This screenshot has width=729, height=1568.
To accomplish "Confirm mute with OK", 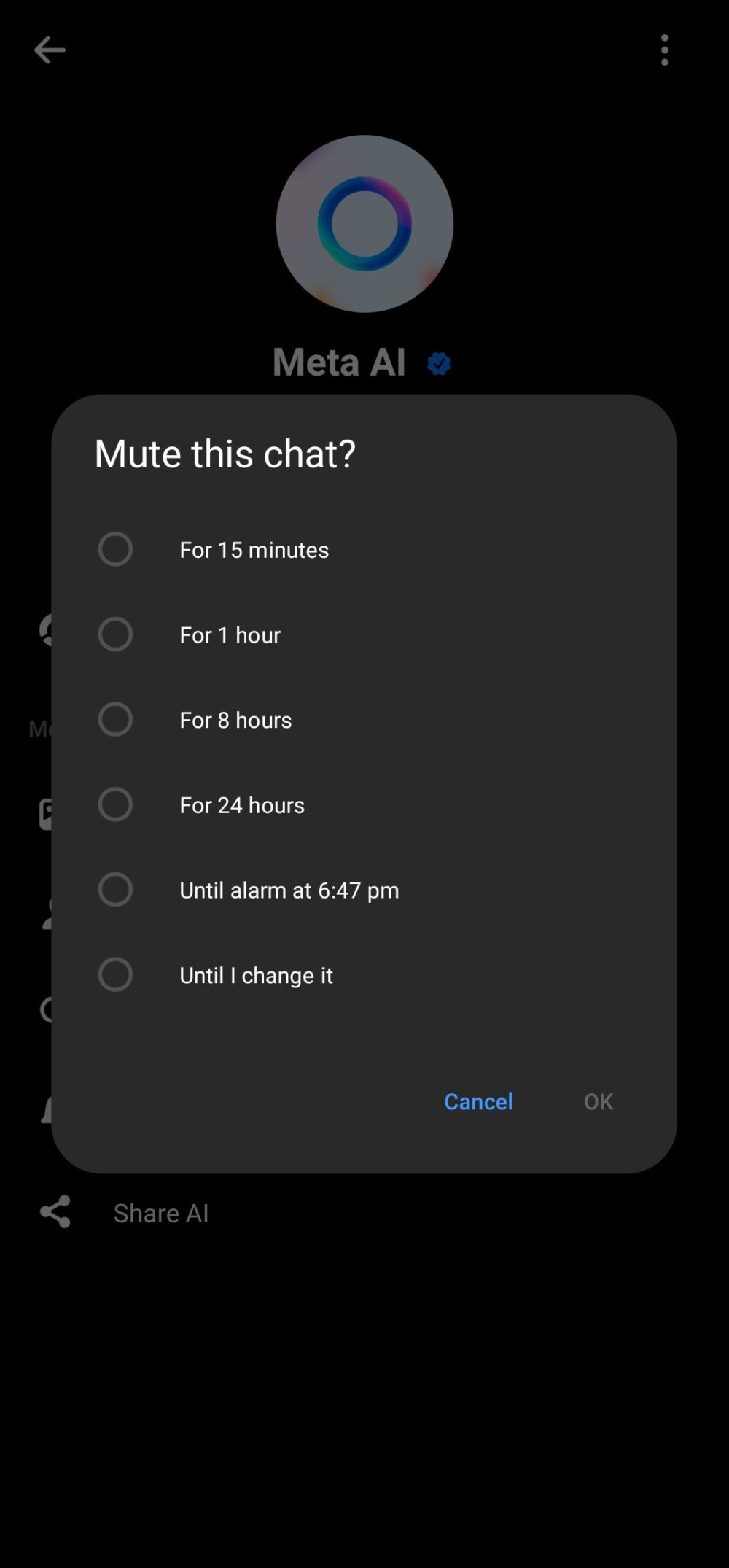I will pos(598,1101).
